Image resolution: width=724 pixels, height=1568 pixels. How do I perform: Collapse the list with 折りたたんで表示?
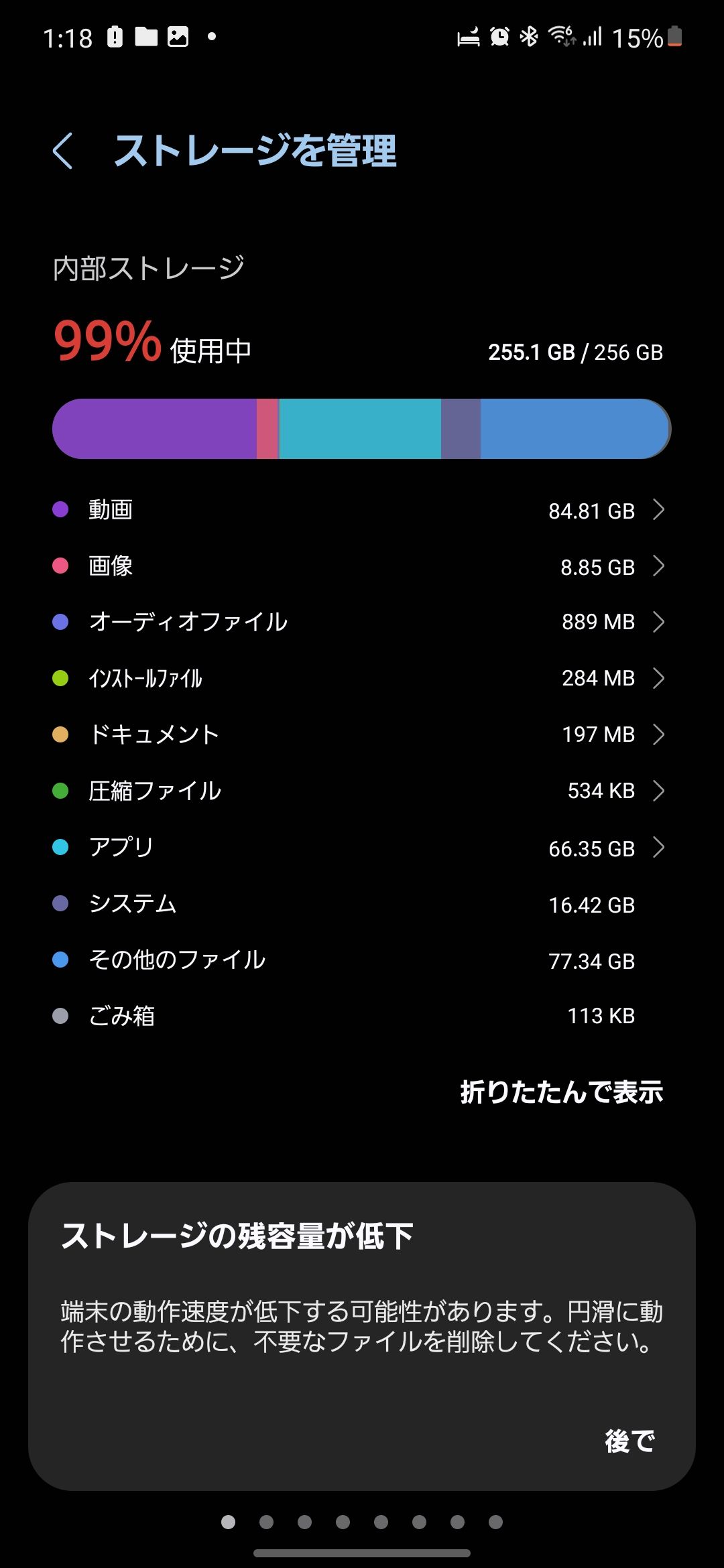click(562, 1092)
